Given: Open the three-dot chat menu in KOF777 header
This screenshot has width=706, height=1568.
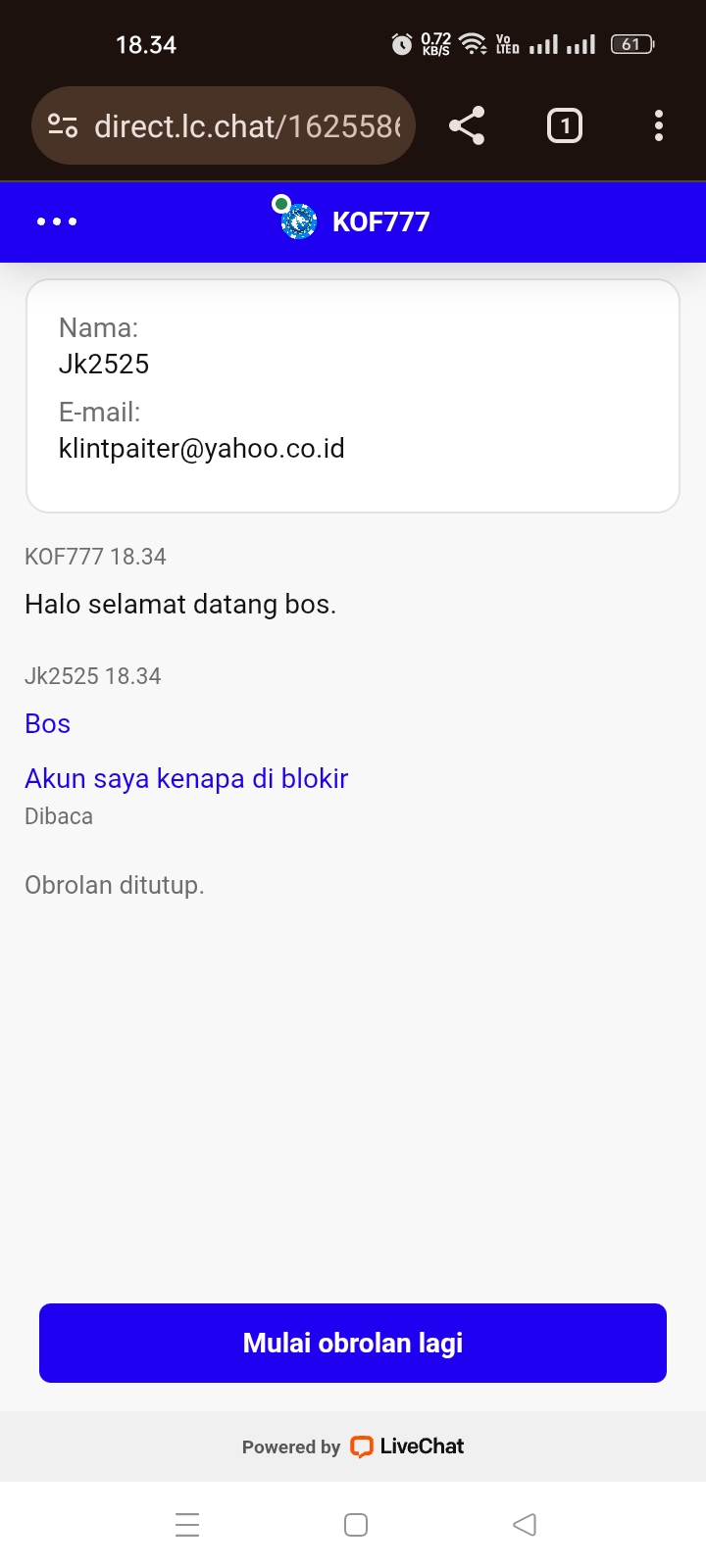Looking at the screenshot, I should (x=57, y=221).
